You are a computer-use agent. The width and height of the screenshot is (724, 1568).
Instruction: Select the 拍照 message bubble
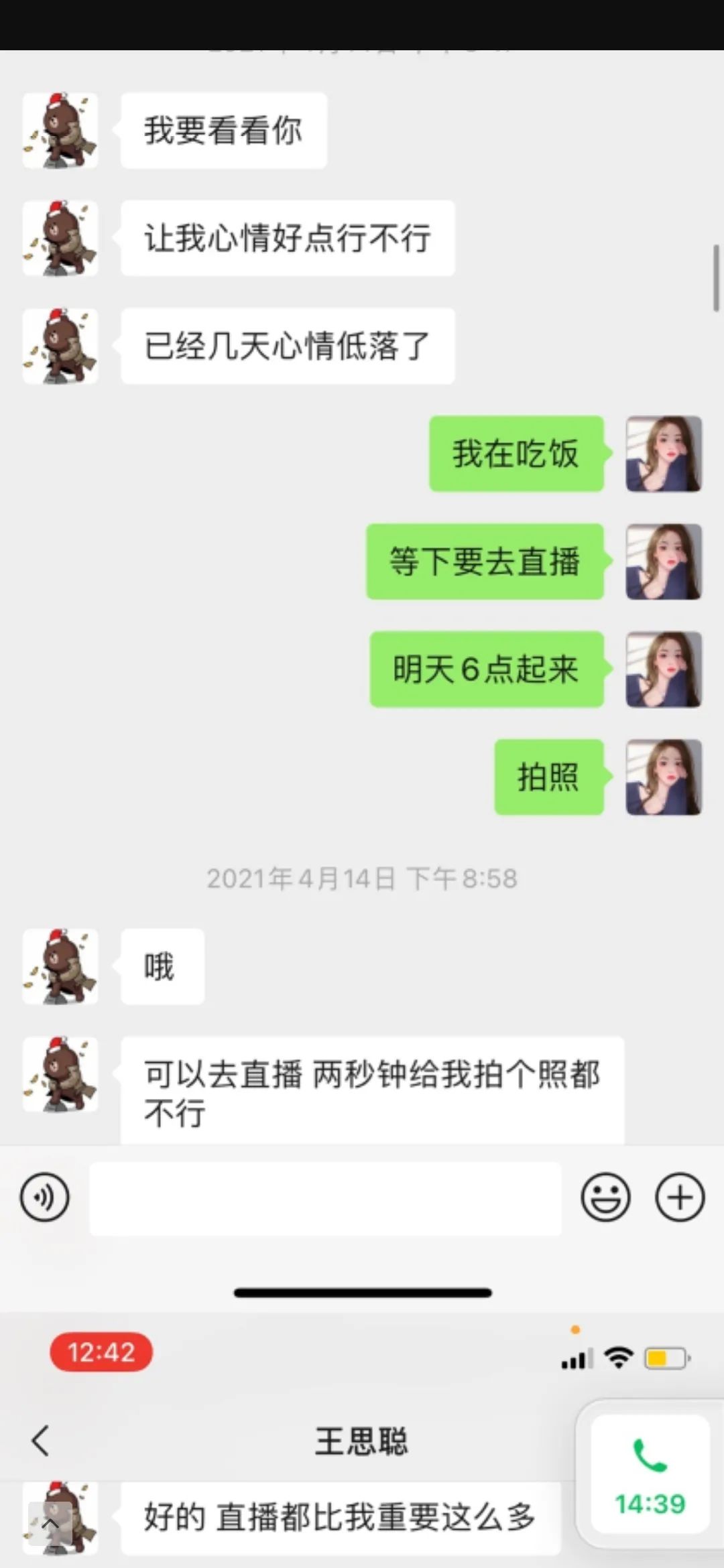(548, 777)
